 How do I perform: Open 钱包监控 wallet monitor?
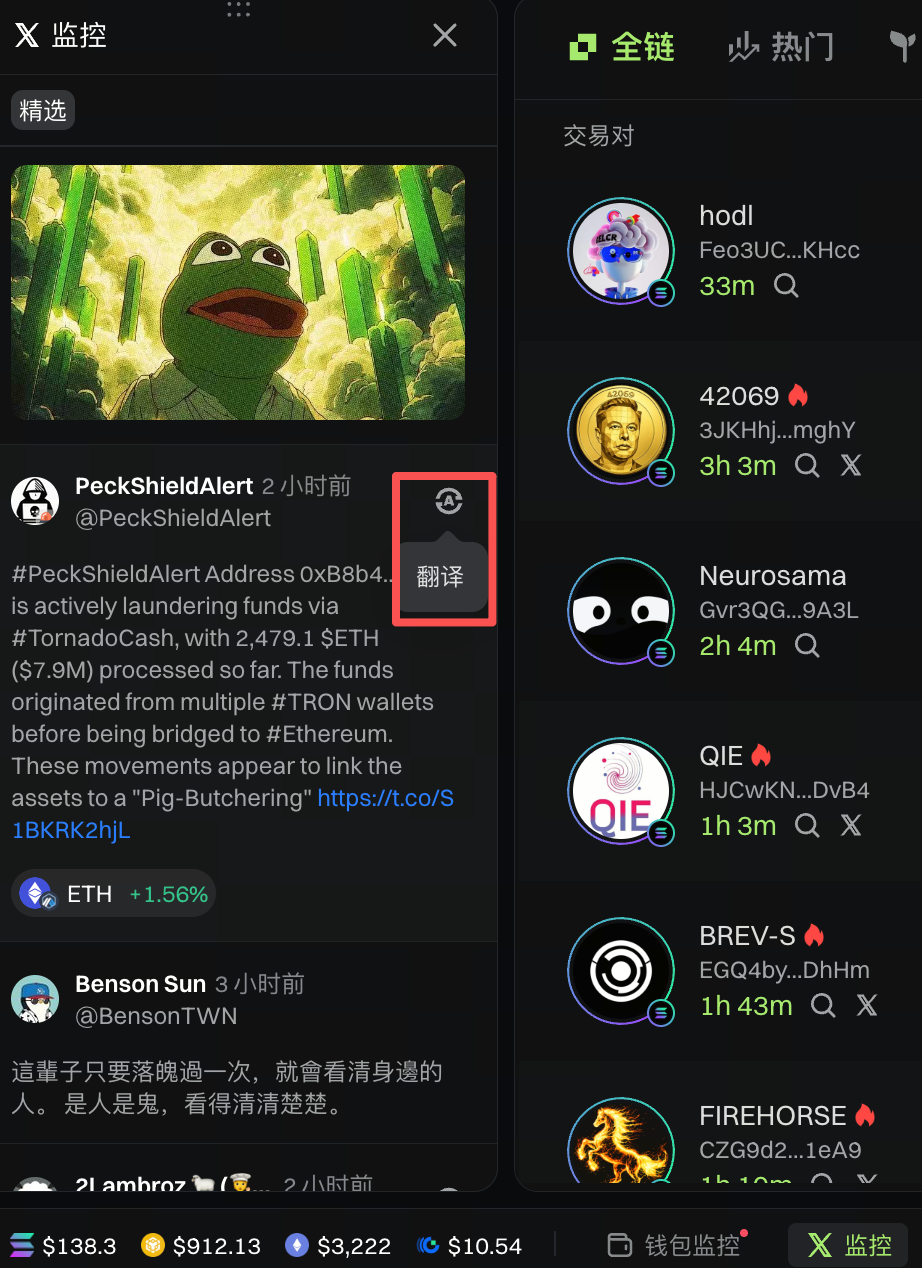(675, 1245)
